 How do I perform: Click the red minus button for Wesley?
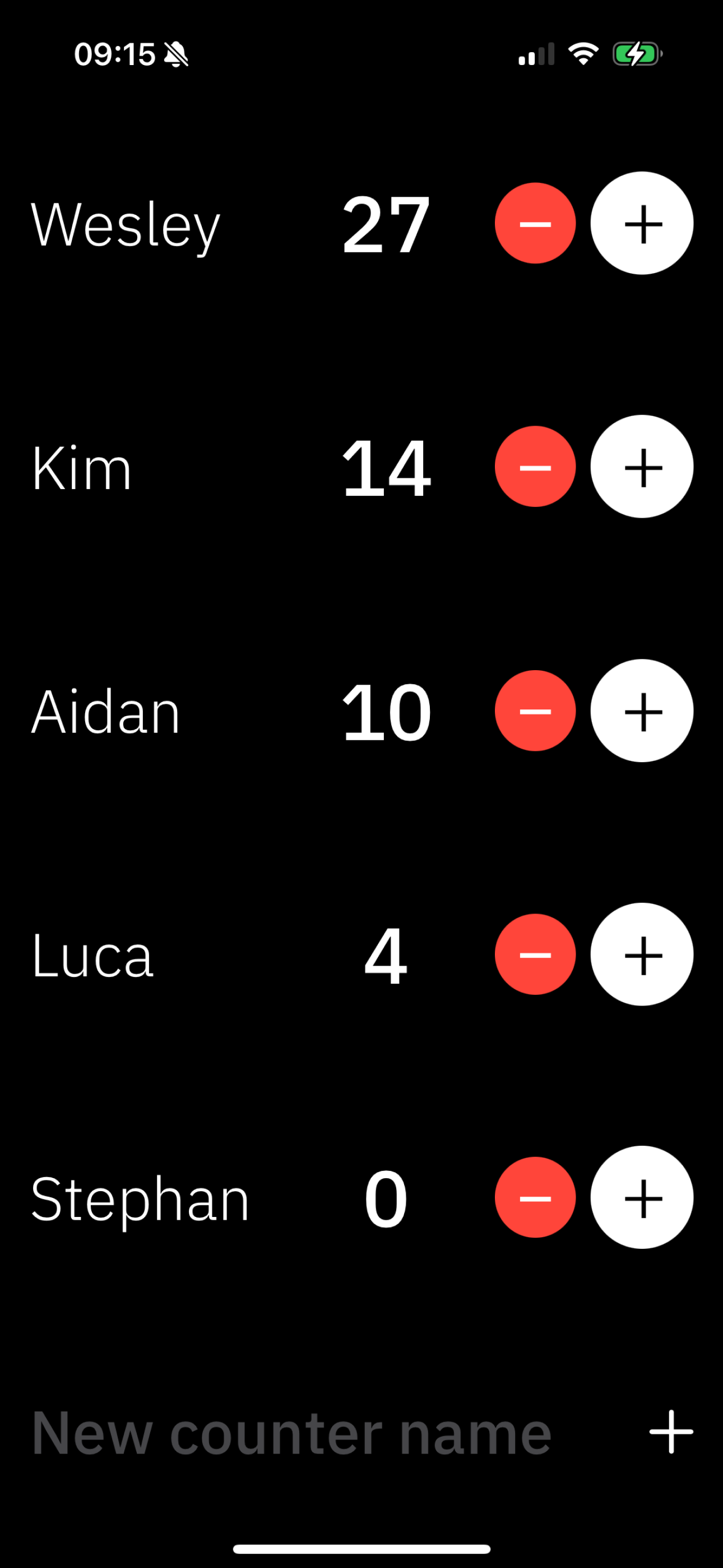536,223
